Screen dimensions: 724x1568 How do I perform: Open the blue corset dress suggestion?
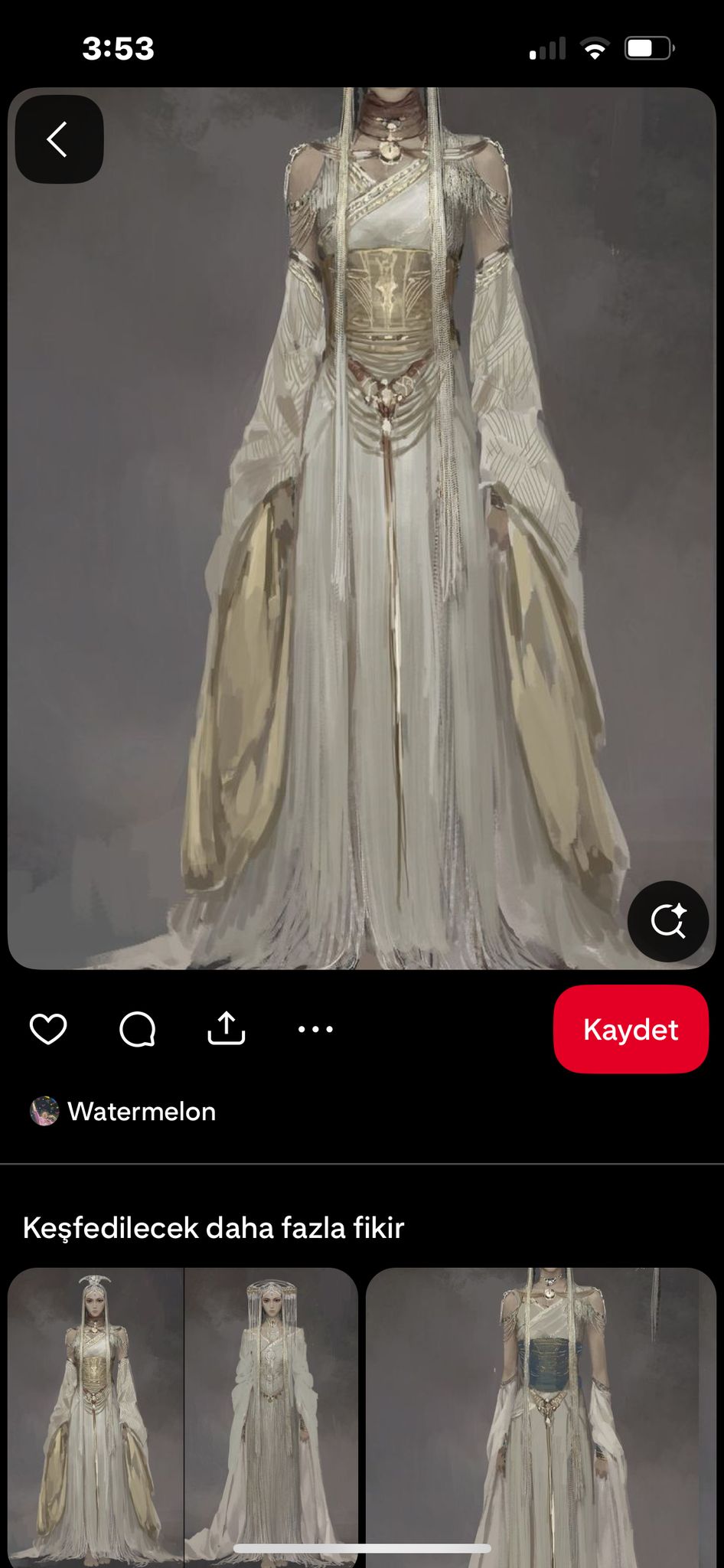tap(540, 1416)
